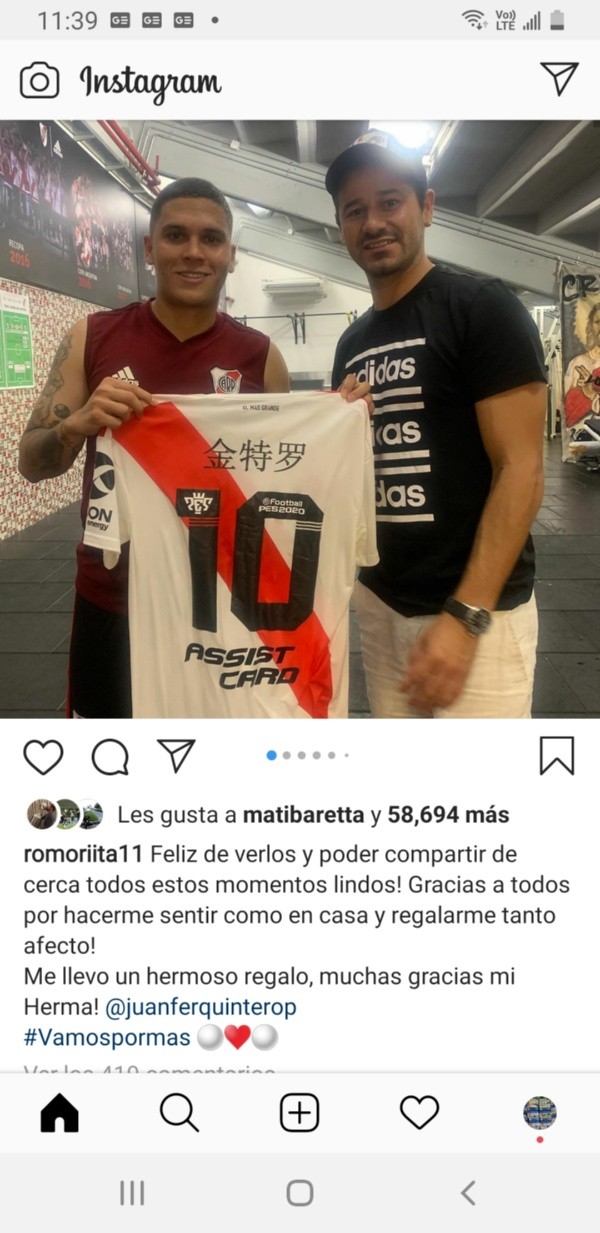Save the post with bookmark icon
The image size is (600, 1233).
pos(557,756)
